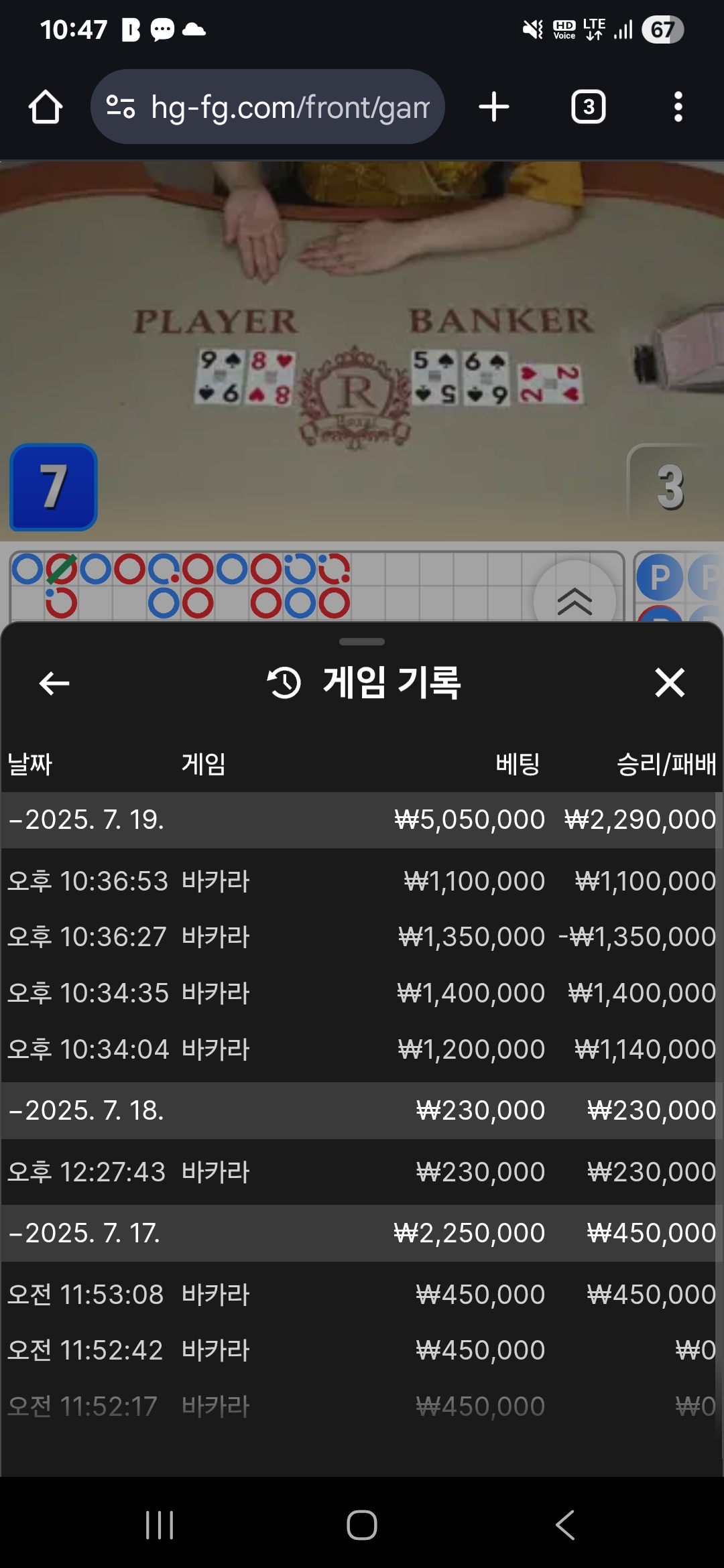The image size is (724, 1568).
Task: Collapse the 2025. 7. 18. date group
Action: [87, 1110]
